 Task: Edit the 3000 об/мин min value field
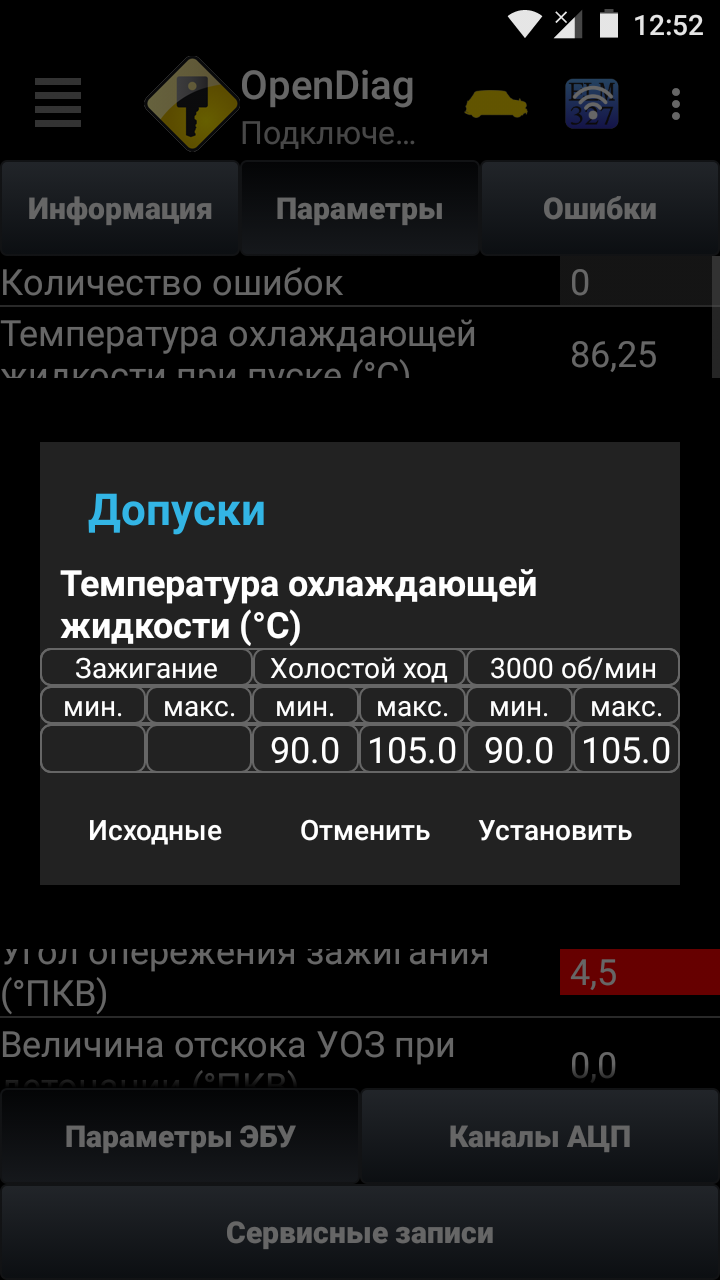pos(519,749)
